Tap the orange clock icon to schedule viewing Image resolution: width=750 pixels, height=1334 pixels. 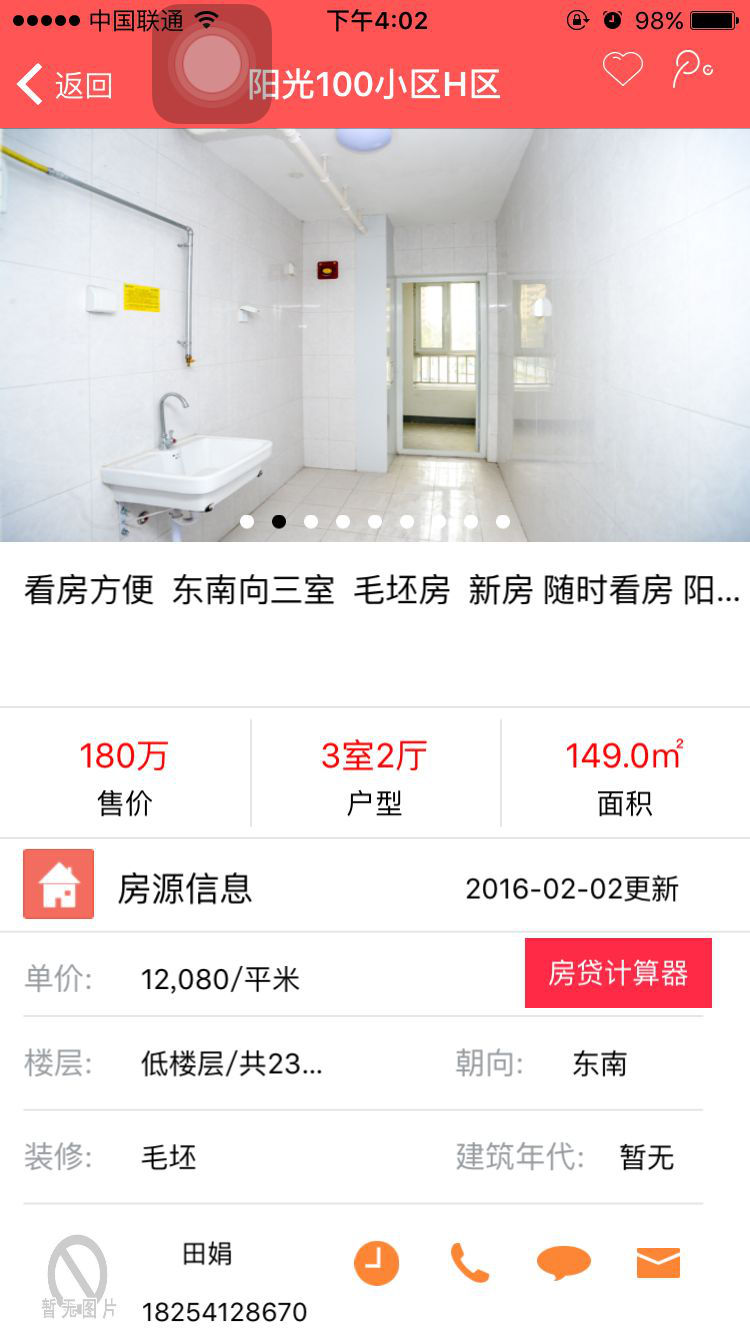[x=375, y=1262]
